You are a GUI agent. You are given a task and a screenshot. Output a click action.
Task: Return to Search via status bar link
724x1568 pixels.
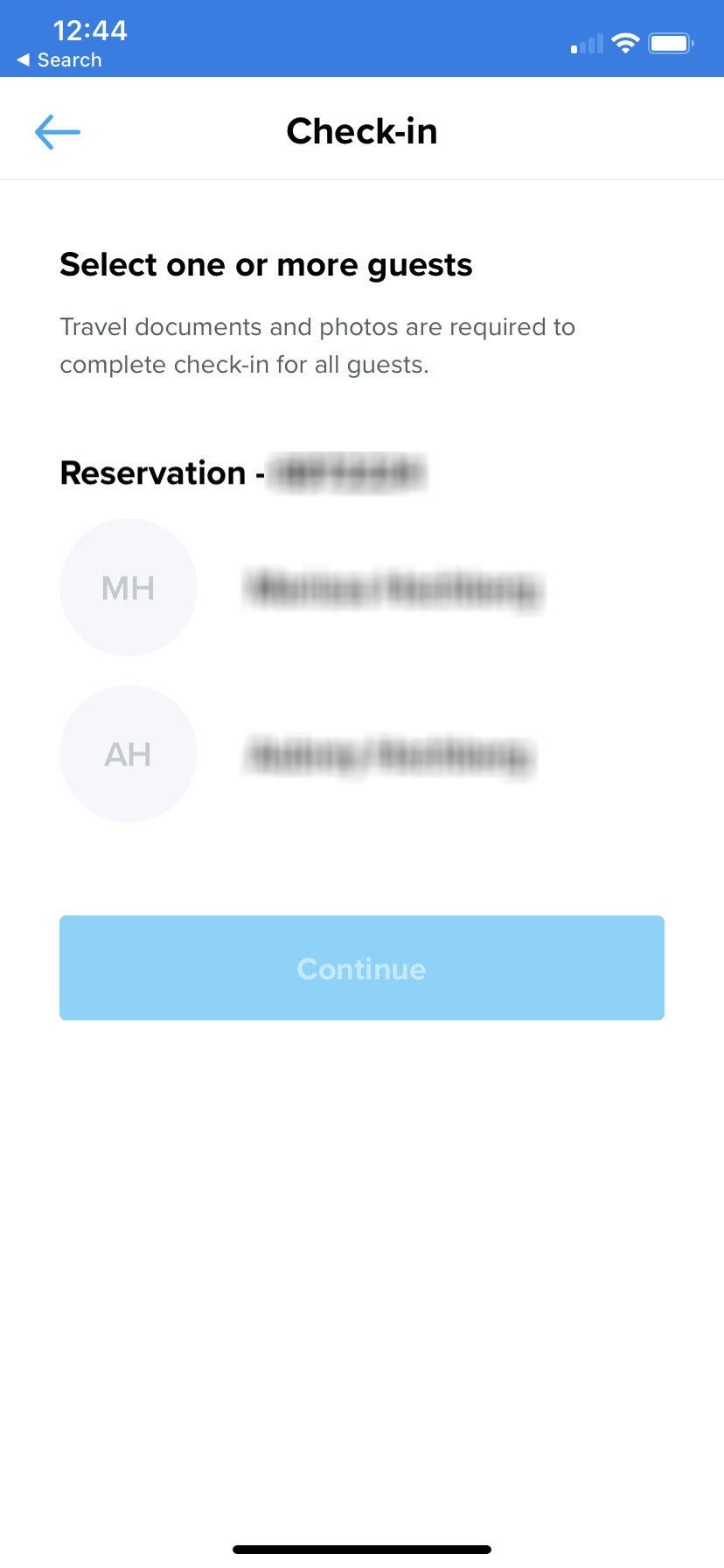tap(59, 60)
